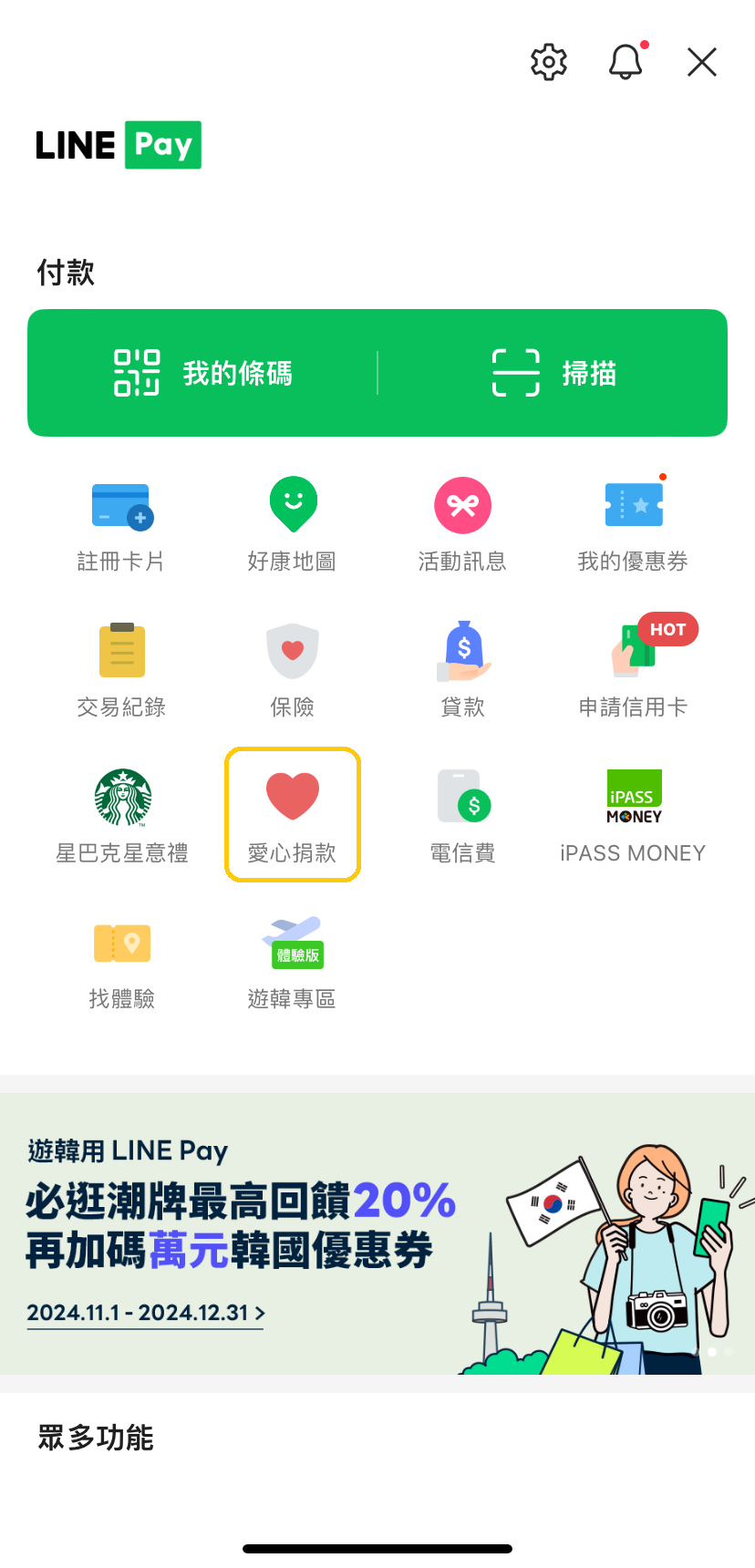Open 好康地圖
The width and height of the screenshot is (755, 1568).
(x=293, y=523)
